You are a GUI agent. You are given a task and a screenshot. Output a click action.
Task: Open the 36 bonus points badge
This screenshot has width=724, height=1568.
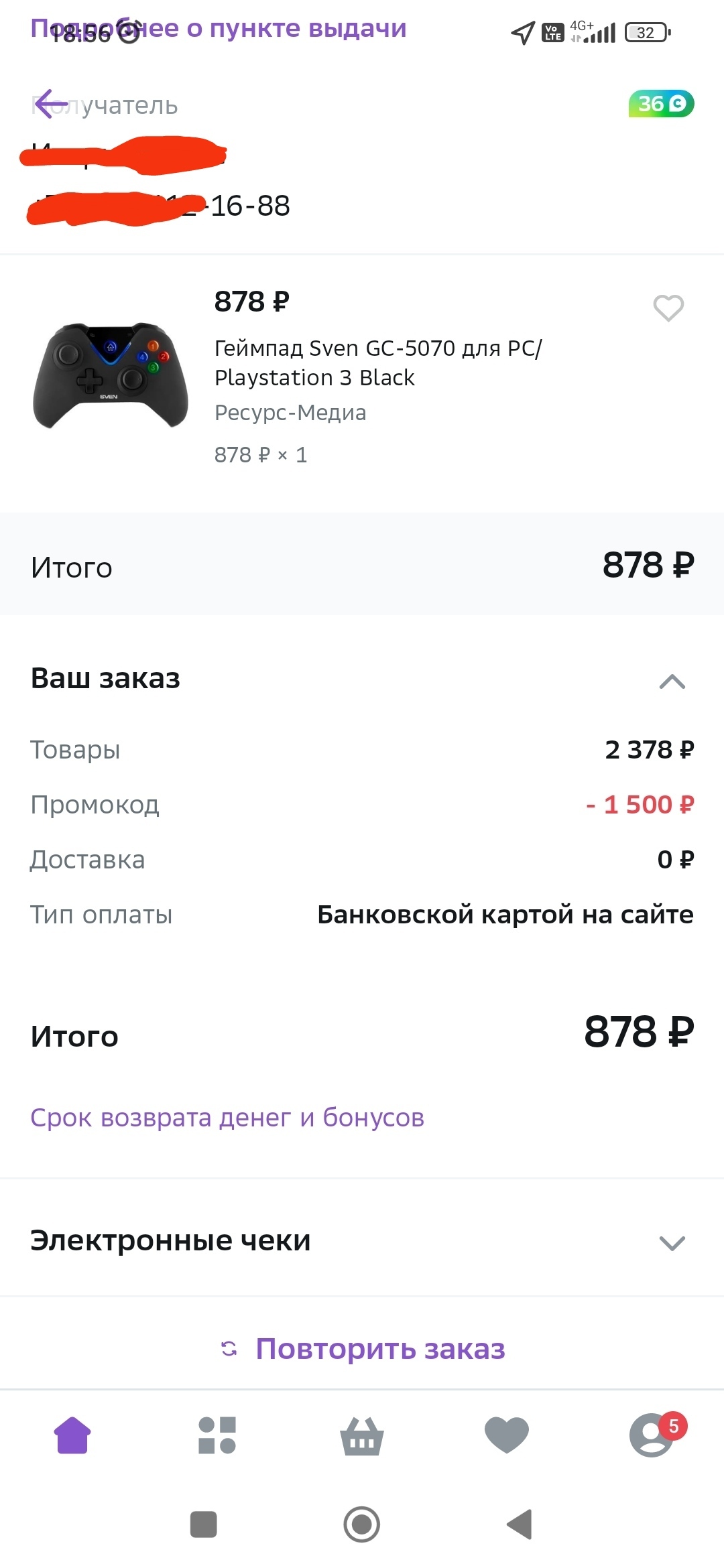tap(661, 104)
